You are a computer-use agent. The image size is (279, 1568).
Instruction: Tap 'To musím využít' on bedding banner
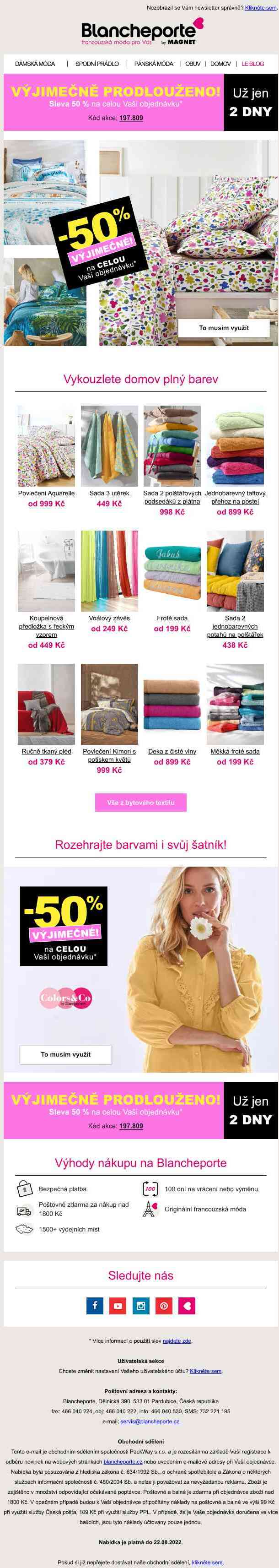coord(224,327)
